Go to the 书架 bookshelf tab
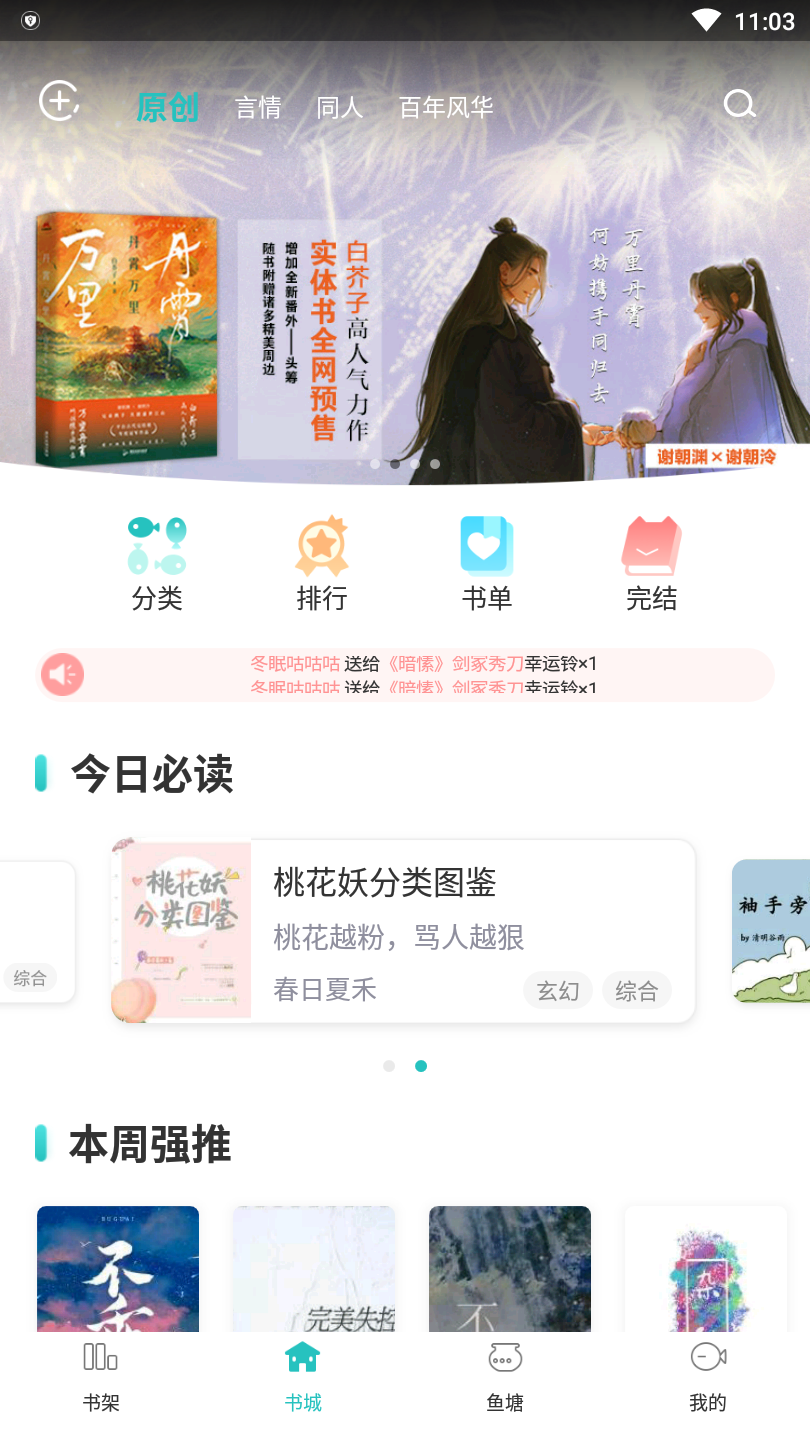Screen dimensions: 810x1440 click(101, 1377)
